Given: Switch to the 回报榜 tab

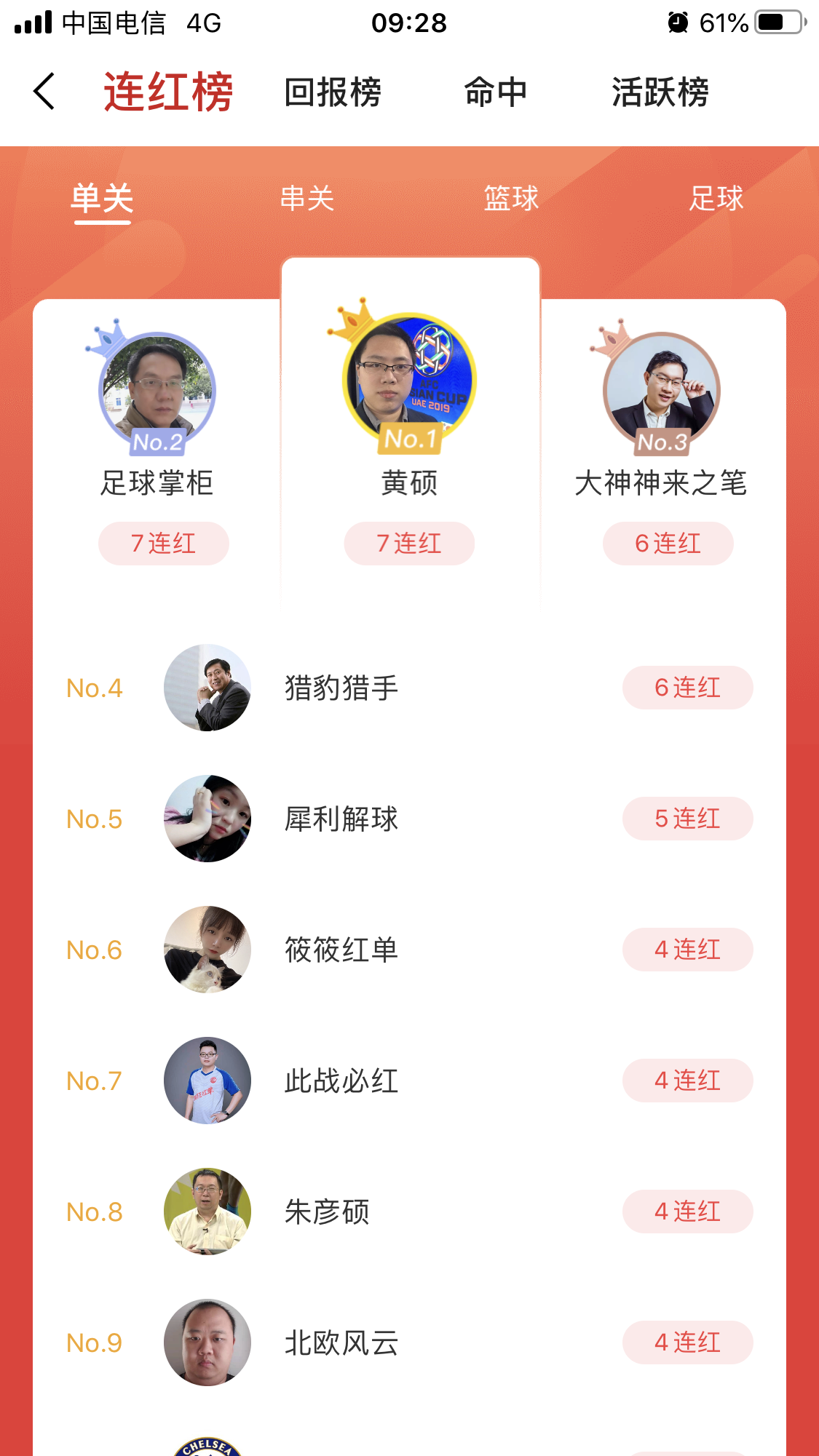Looking at the screenshot, I should [x=333, y=92].
